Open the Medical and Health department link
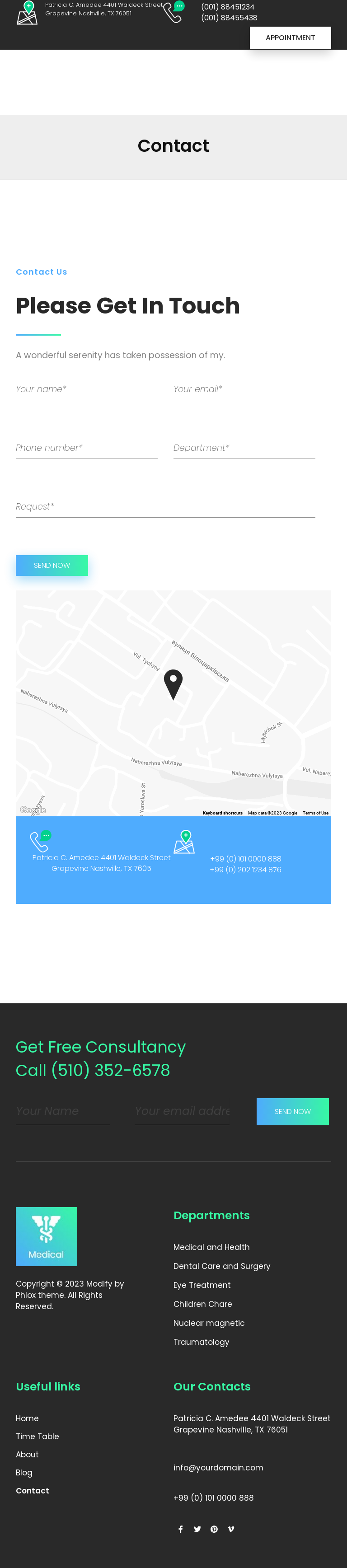The width and height of the screenshot is (347, 1568). coord(211,1247)
